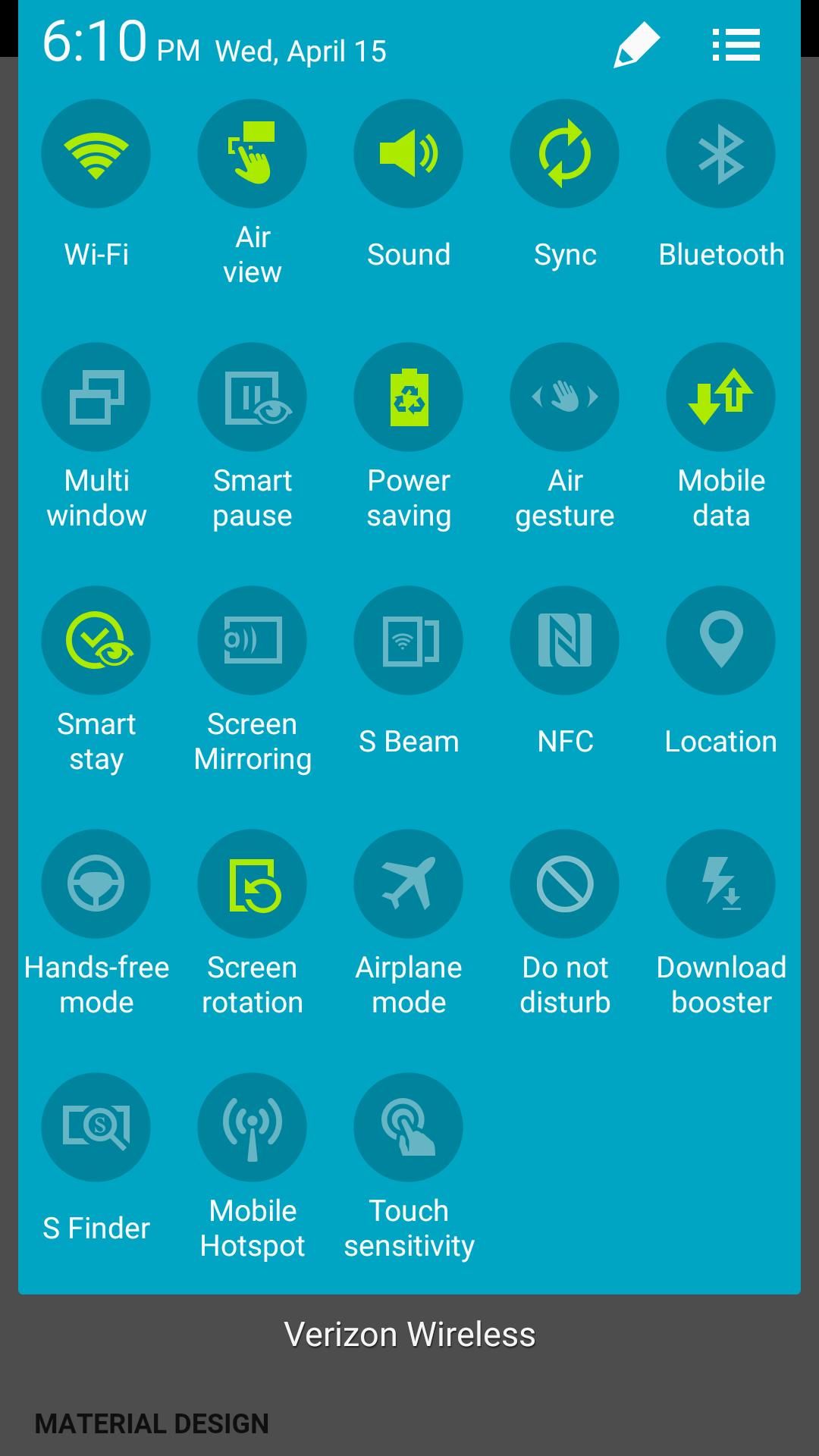Start Screen Mirroring
Viewport: 819px width, 1456px height.
(x=253, y=640)
